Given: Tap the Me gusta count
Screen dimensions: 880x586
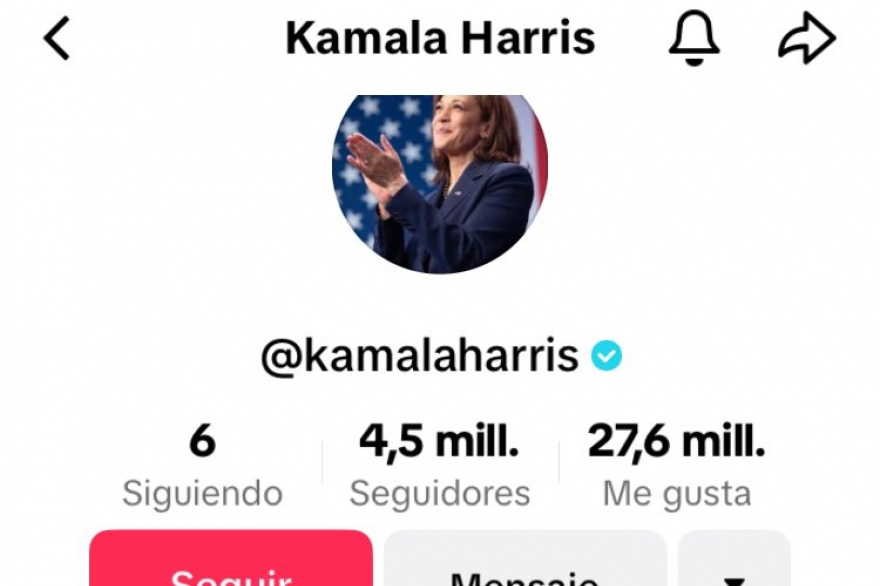Looking at the screenshot, I should (x=676, y=464).
